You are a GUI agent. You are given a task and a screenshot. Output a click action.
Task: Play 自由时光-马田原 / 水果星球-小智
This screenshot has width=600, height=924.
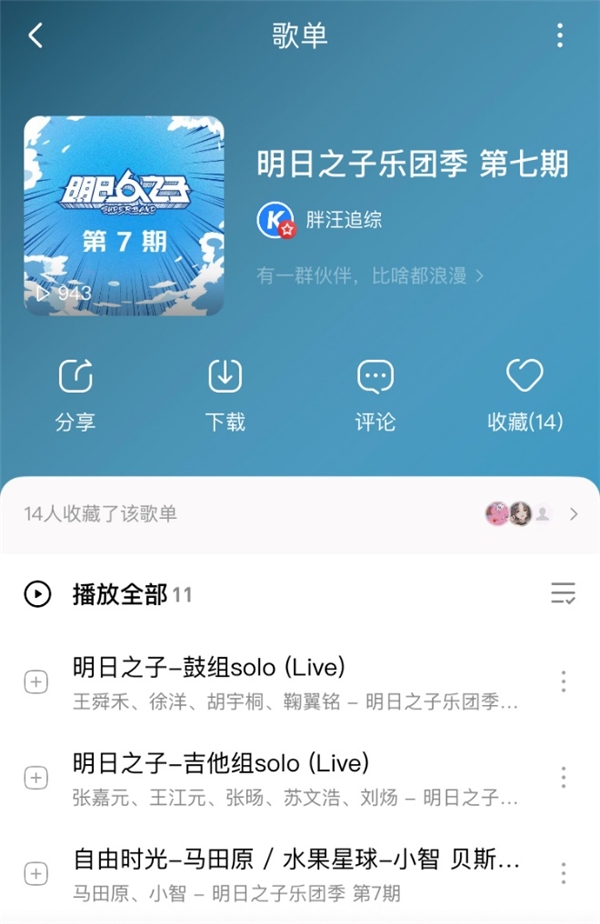click(290, 873)
